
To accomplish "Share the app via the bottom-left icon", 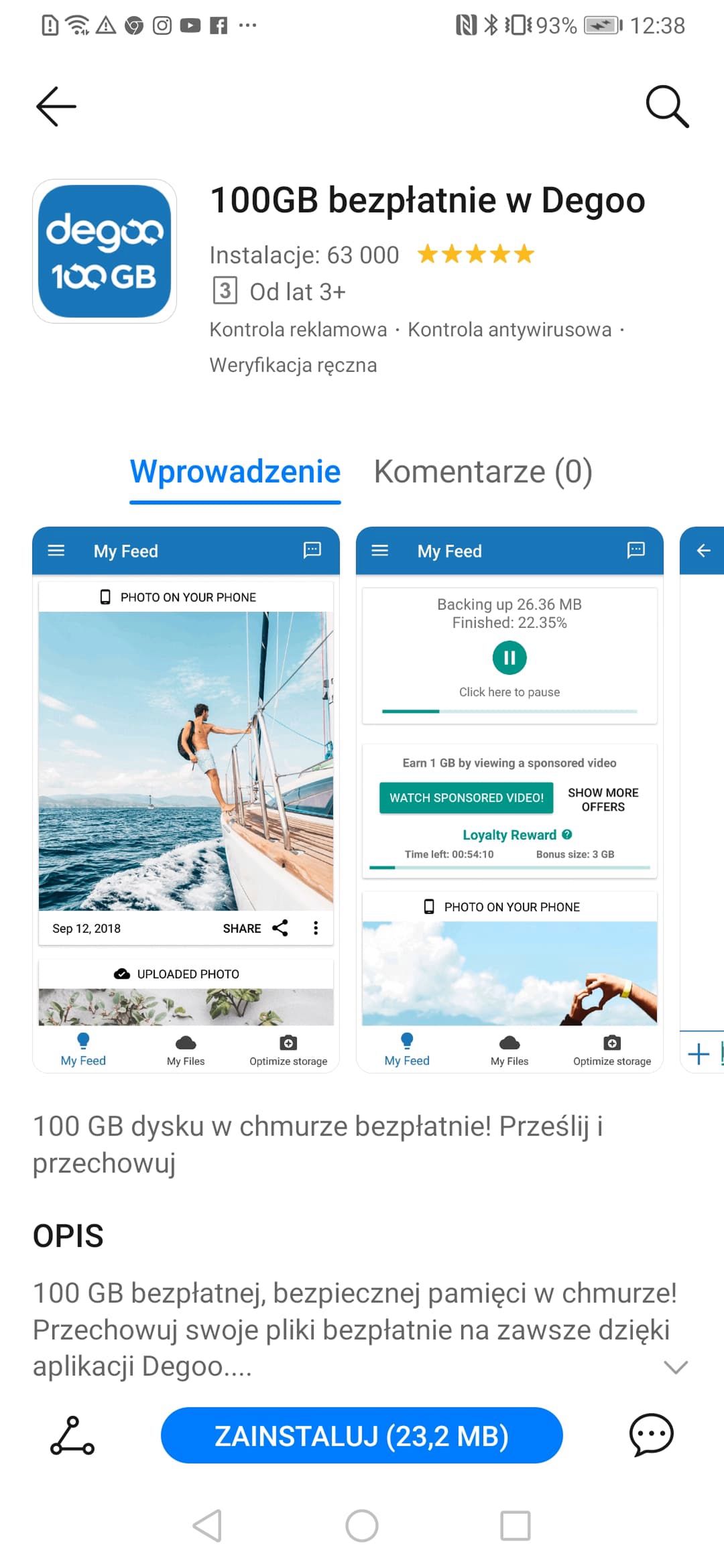I will tap(72, 1435).
